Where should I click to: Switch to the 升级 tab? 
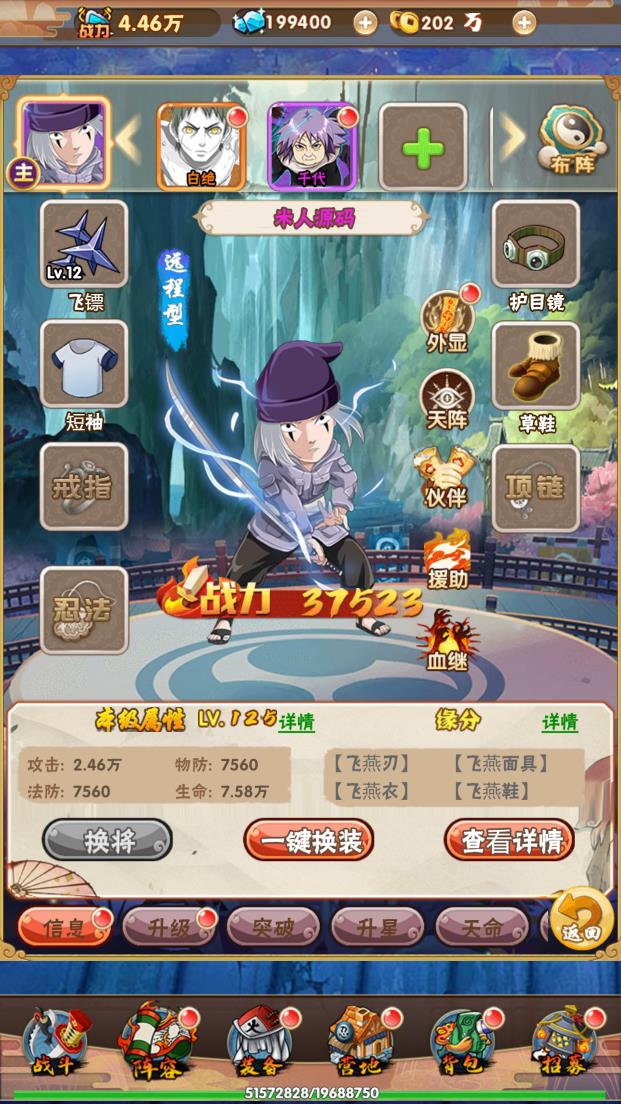pyautogui.click(x=168, y=927)
